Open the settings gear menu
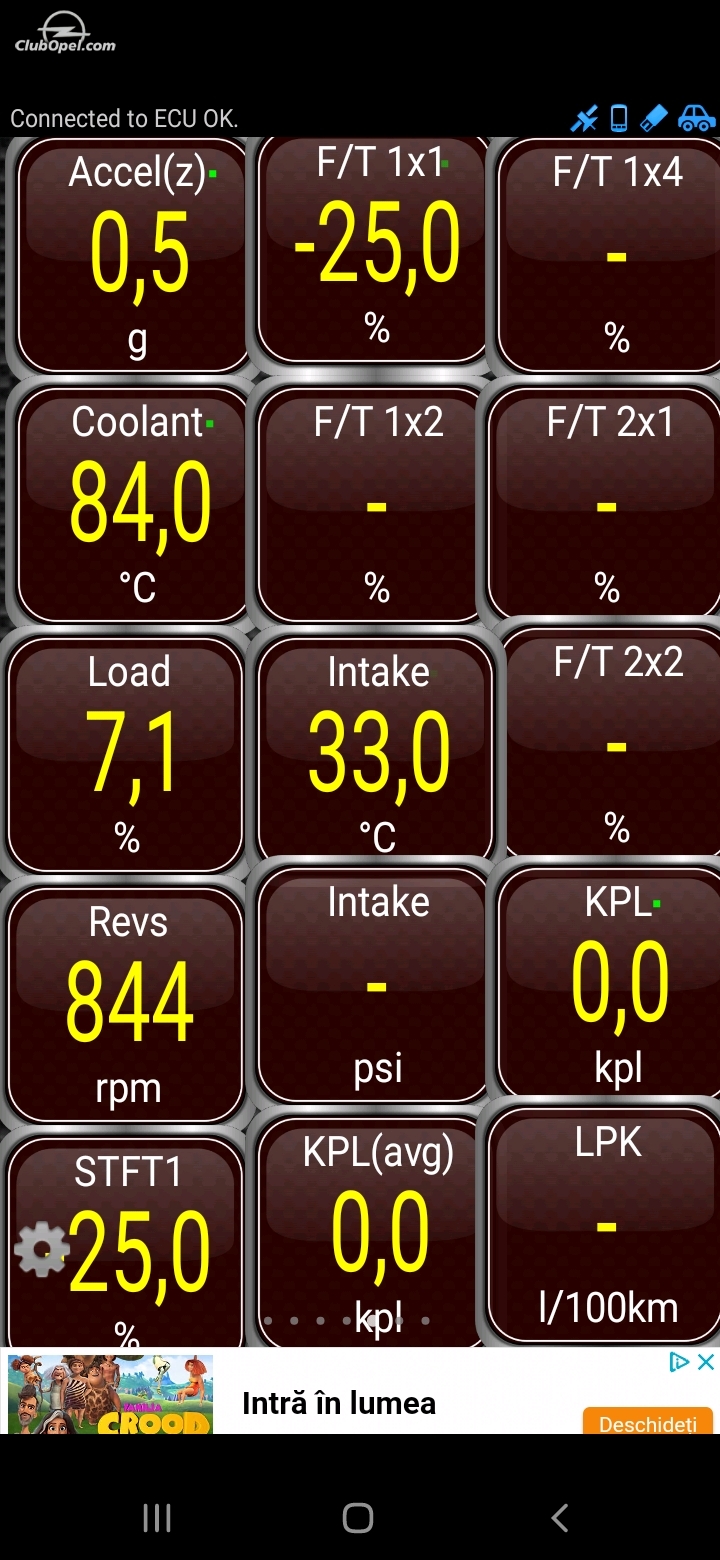This screenshot has height=1560, width=720. click(41, 1250)
